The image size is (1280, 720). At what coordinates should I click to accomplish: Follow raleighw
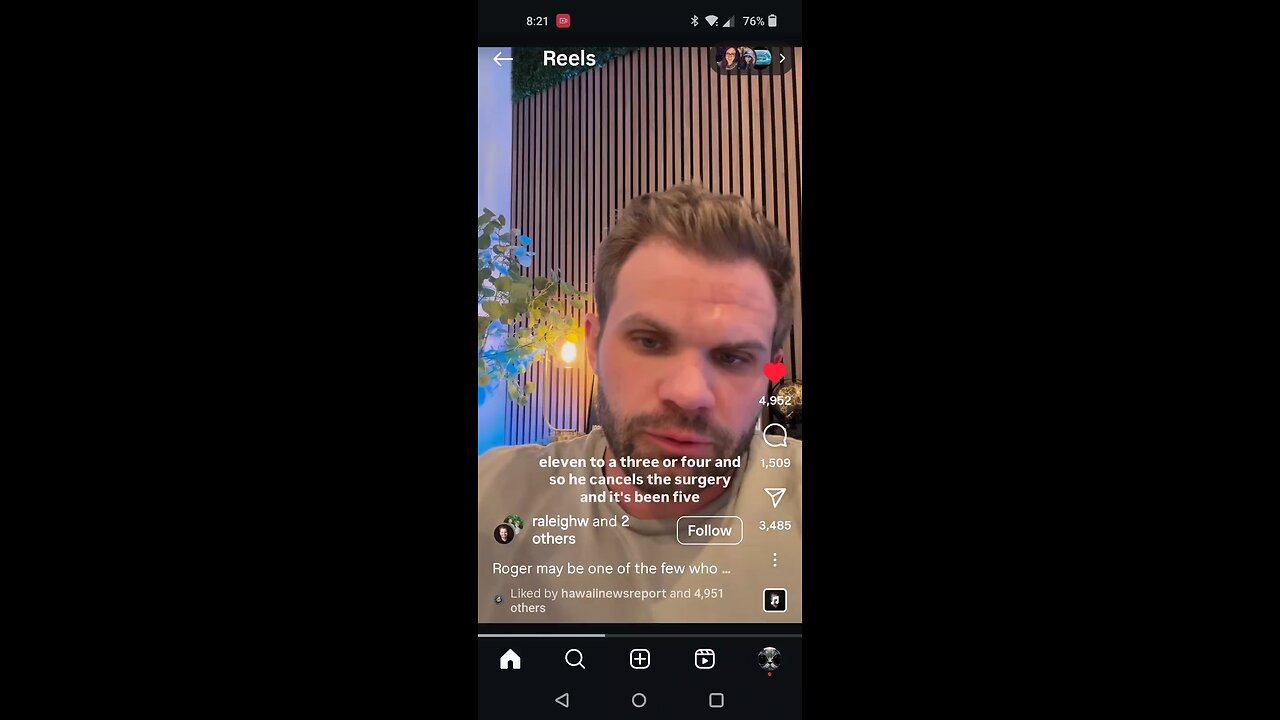(709, 531)
